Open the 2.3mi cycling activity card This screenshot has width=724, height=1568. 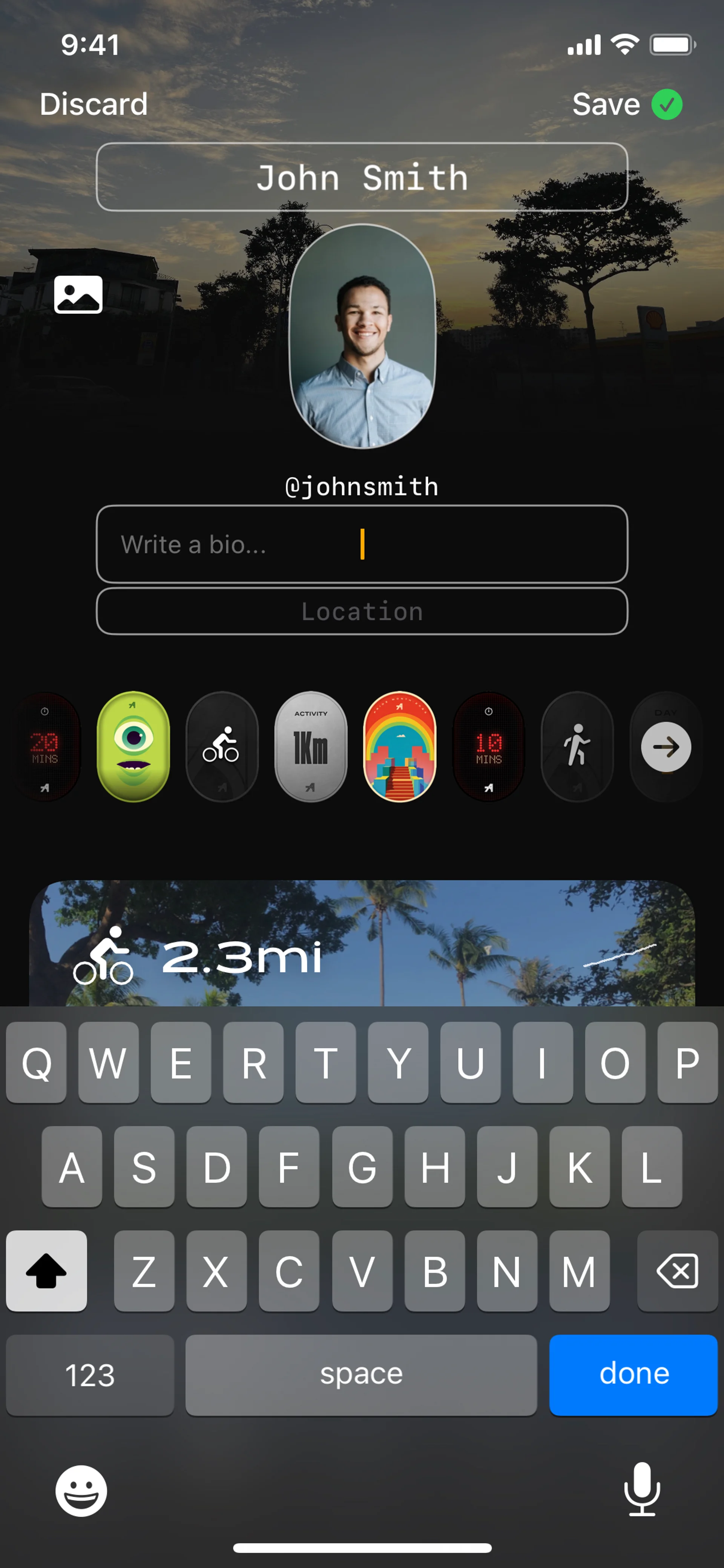[x=362, y=949]
